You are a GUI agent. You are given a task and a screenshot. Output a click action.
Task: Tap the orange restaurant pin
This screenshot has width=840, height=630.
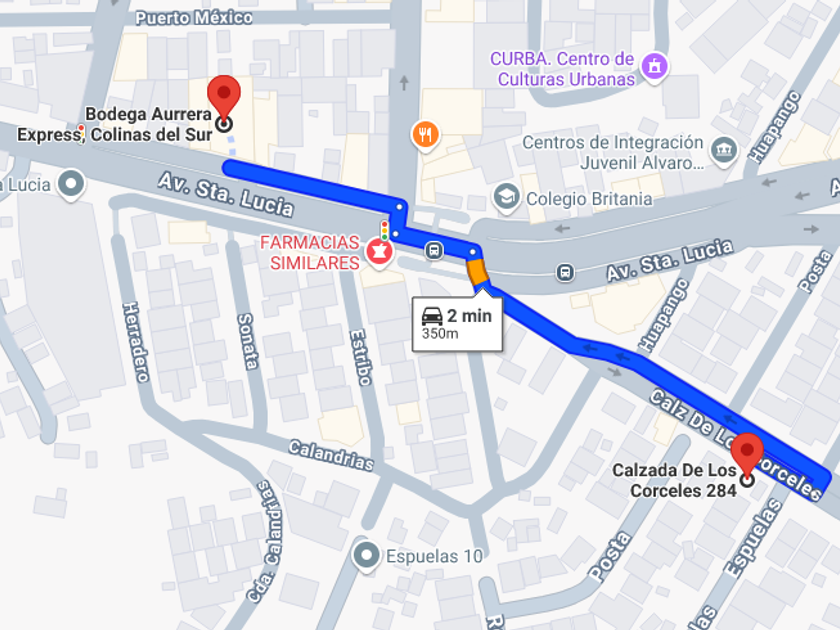(425, 135)
